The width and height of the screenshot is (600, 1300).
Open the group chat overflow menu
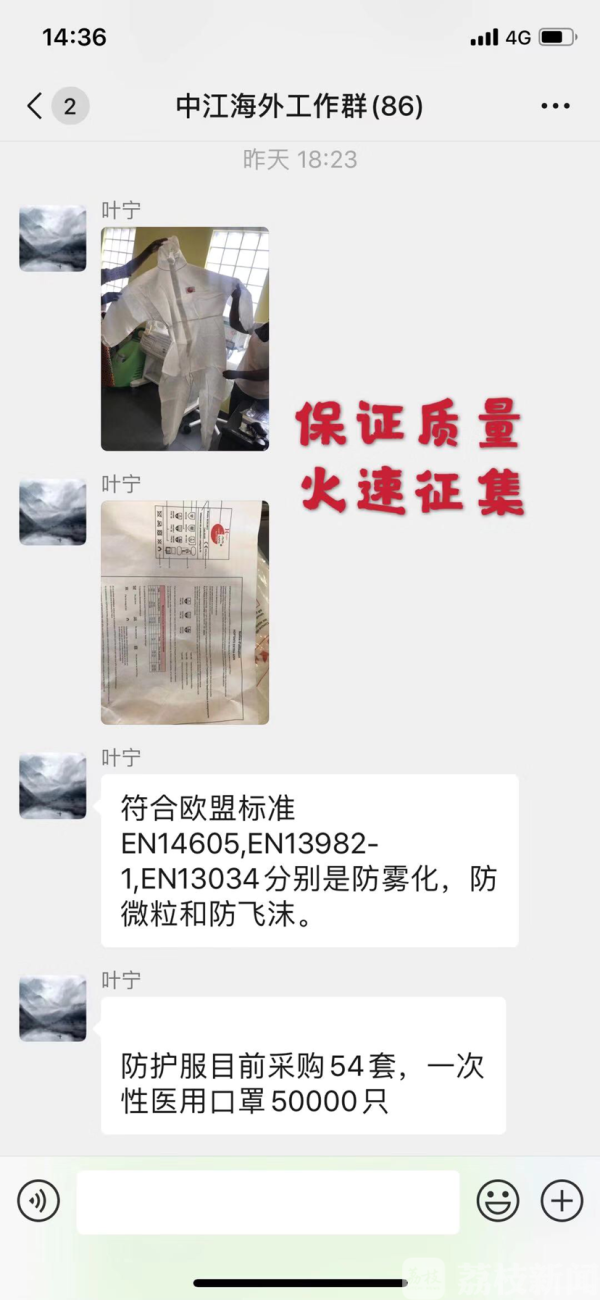pos(555,106)
